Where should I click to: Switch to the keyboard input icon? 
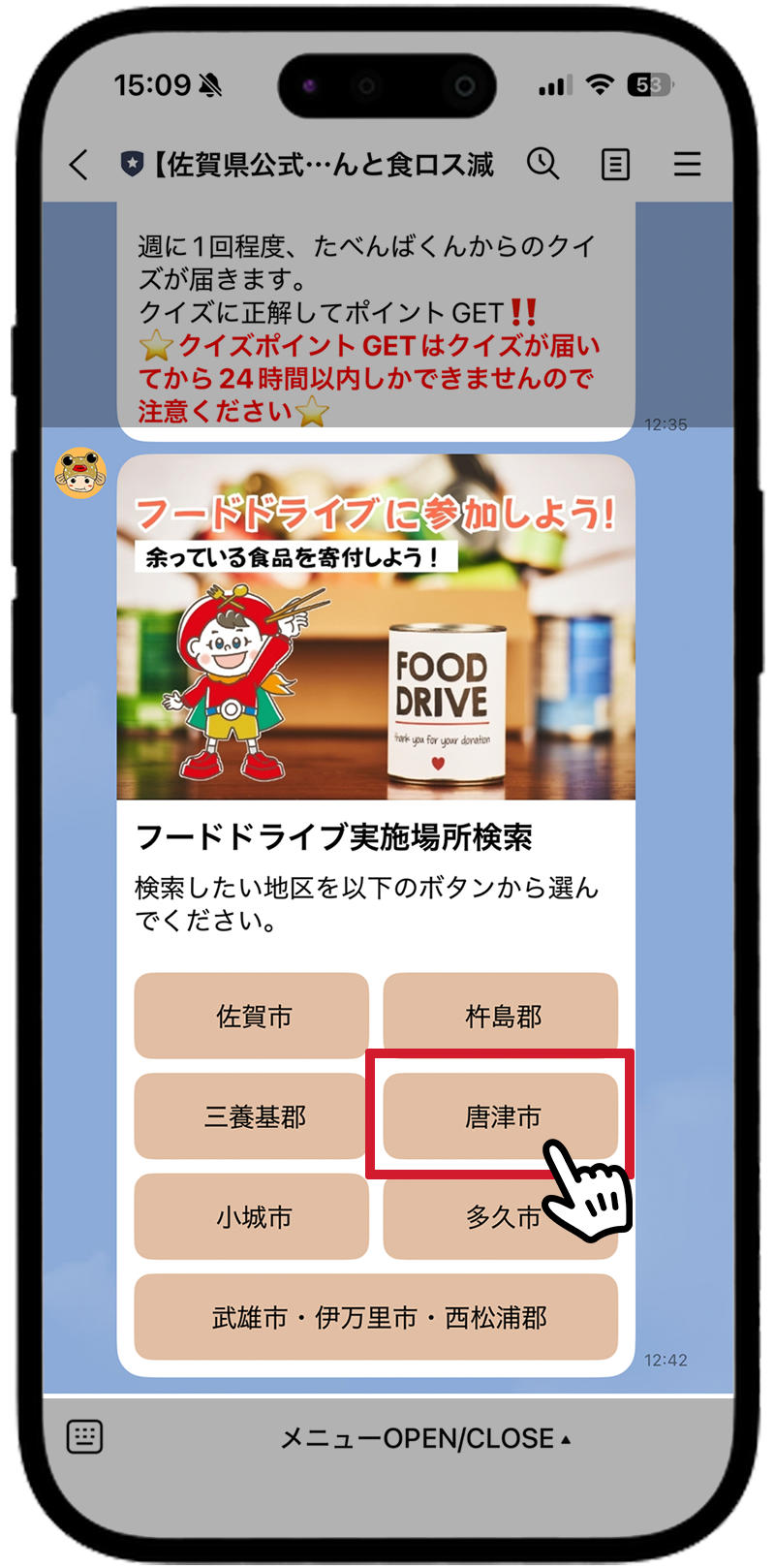pos(84,1436)
